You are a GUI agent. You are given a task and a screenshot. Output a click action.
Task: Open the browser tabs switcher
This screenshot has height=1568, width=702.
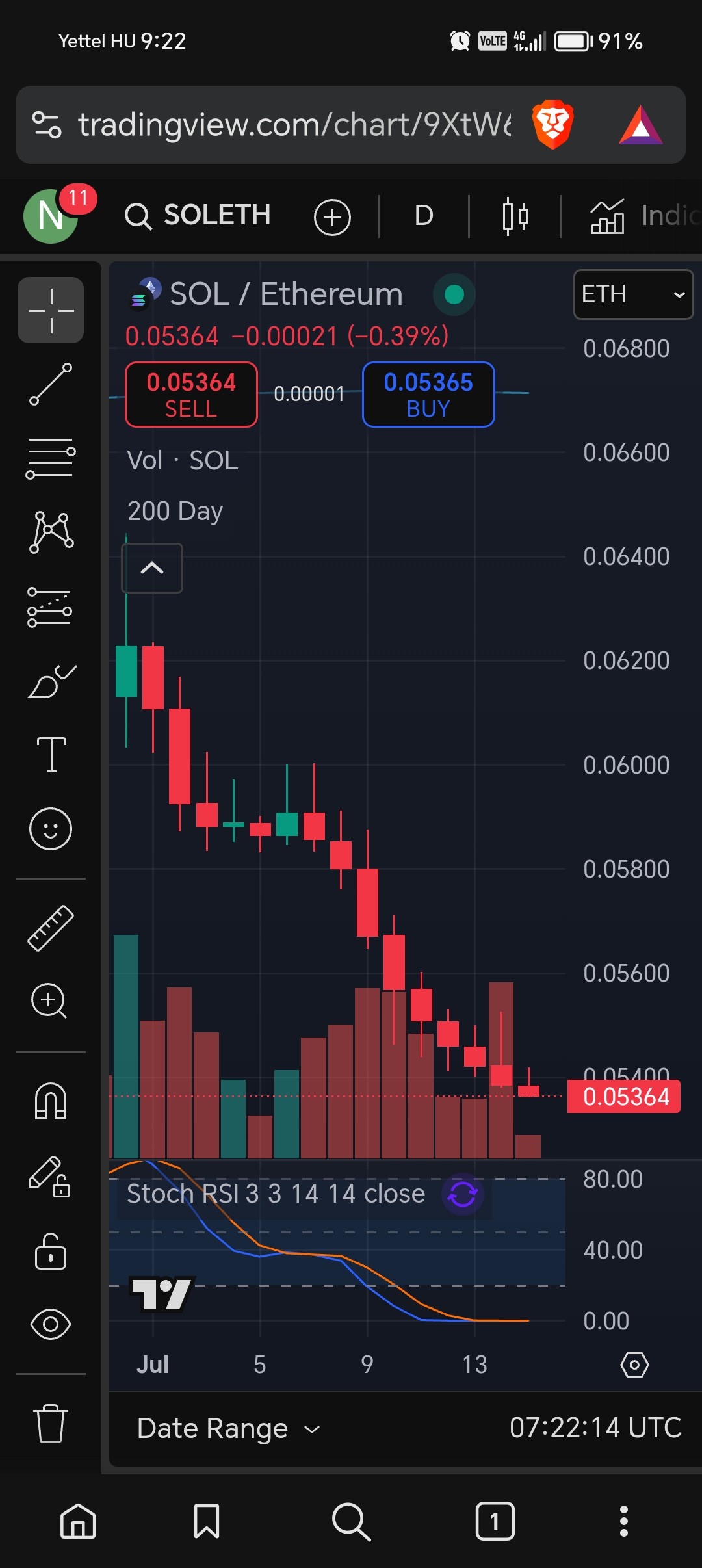click(495, 1521)
